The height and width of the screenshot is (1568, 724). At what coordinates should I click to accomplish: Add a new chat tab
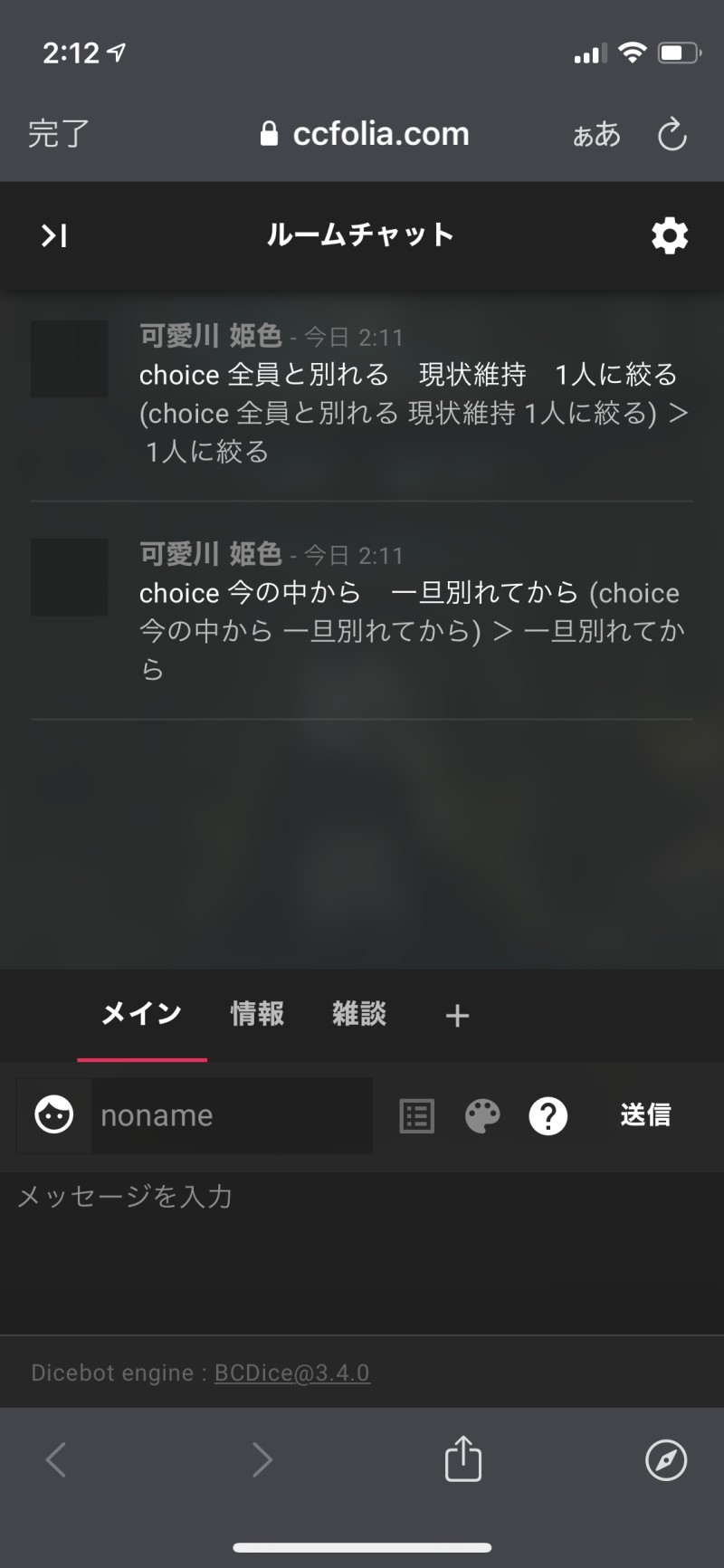click(457, 1016)
